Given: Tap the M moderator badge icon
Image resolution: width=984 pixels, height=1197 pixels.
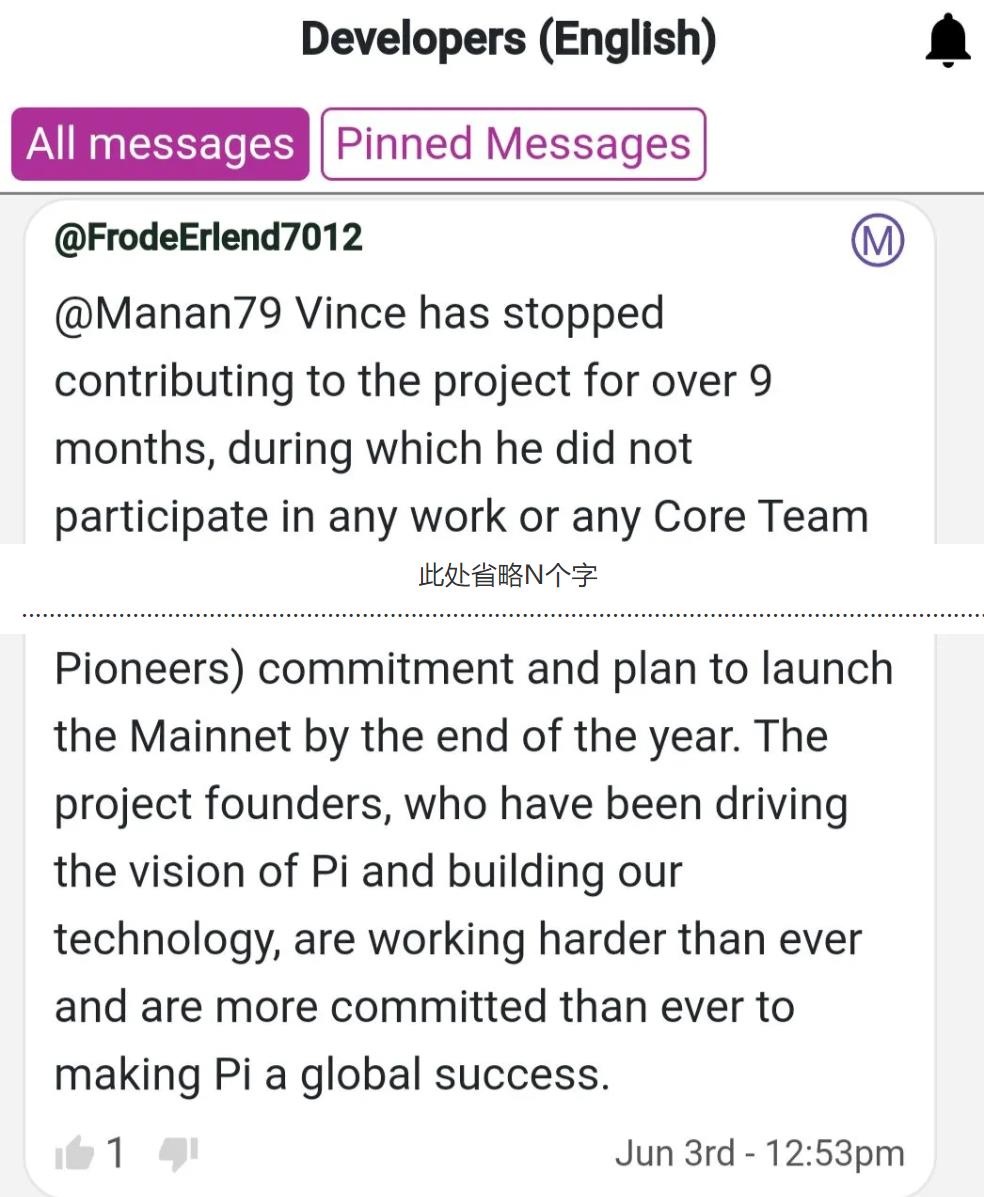Looking at the screenshot, I should coord(877,242).
